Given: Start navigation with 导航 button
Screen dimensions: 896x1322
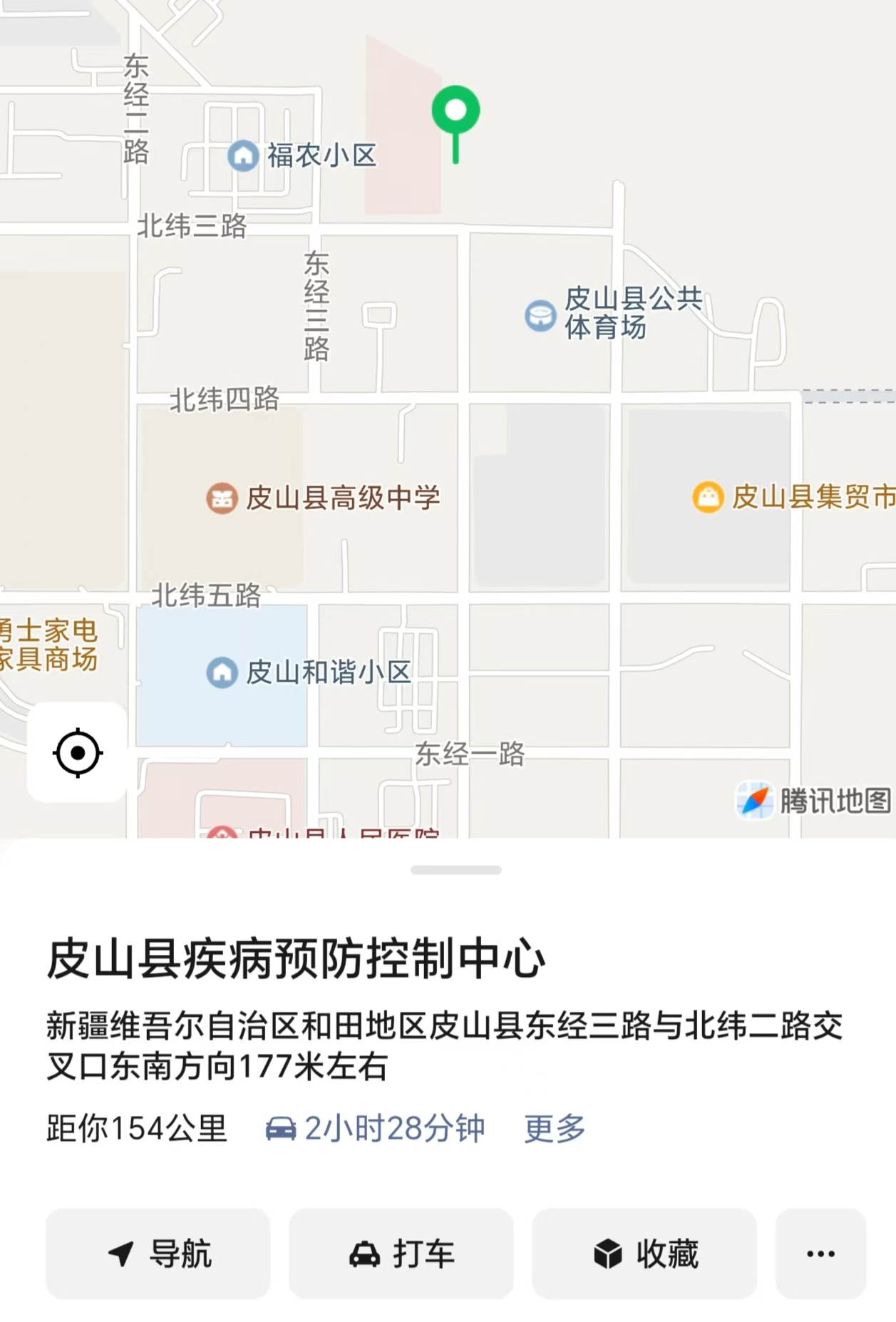Looking at the screenshot, I should pyautogui.click(x=158, y=1253).
